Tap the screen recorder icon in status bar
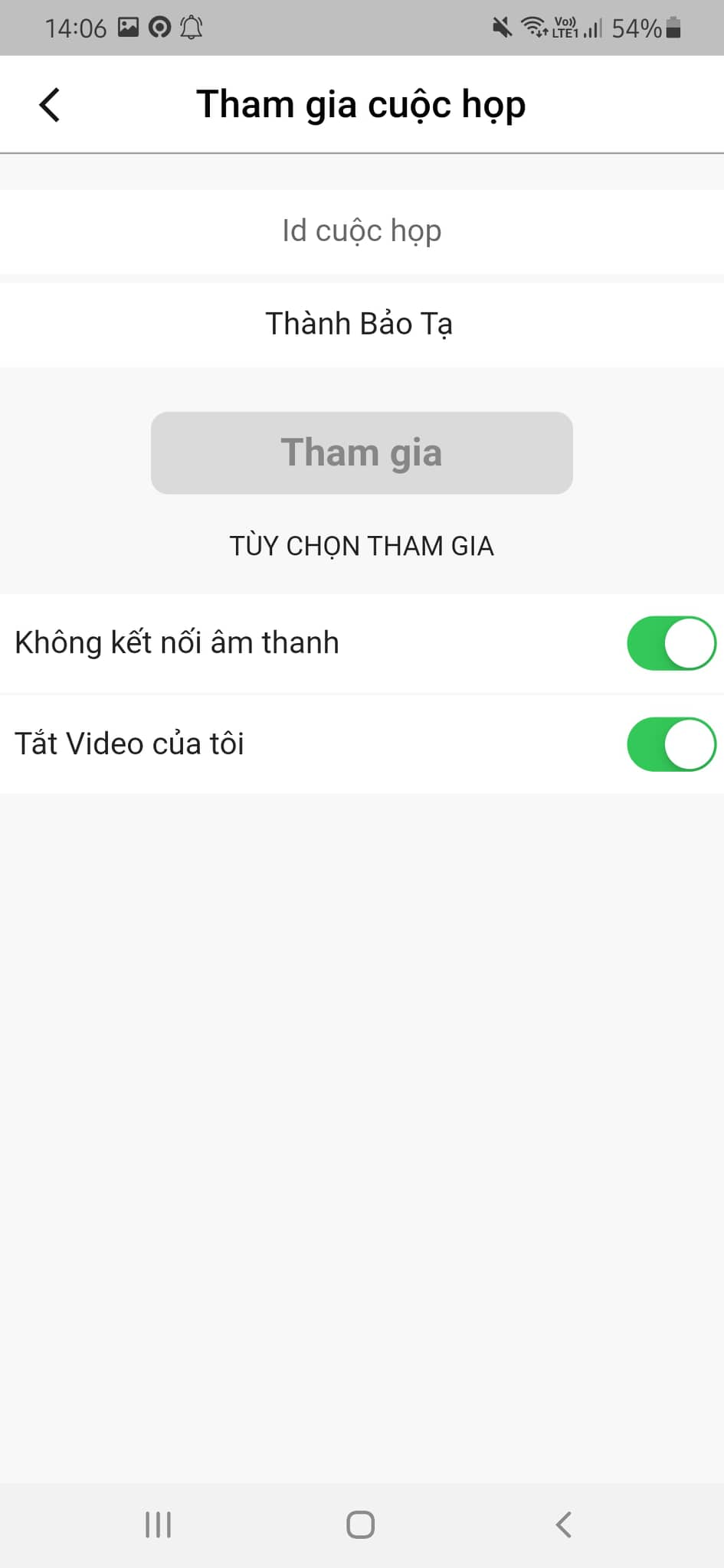Viewport: 724px width, 1568px height. [161, 26]
